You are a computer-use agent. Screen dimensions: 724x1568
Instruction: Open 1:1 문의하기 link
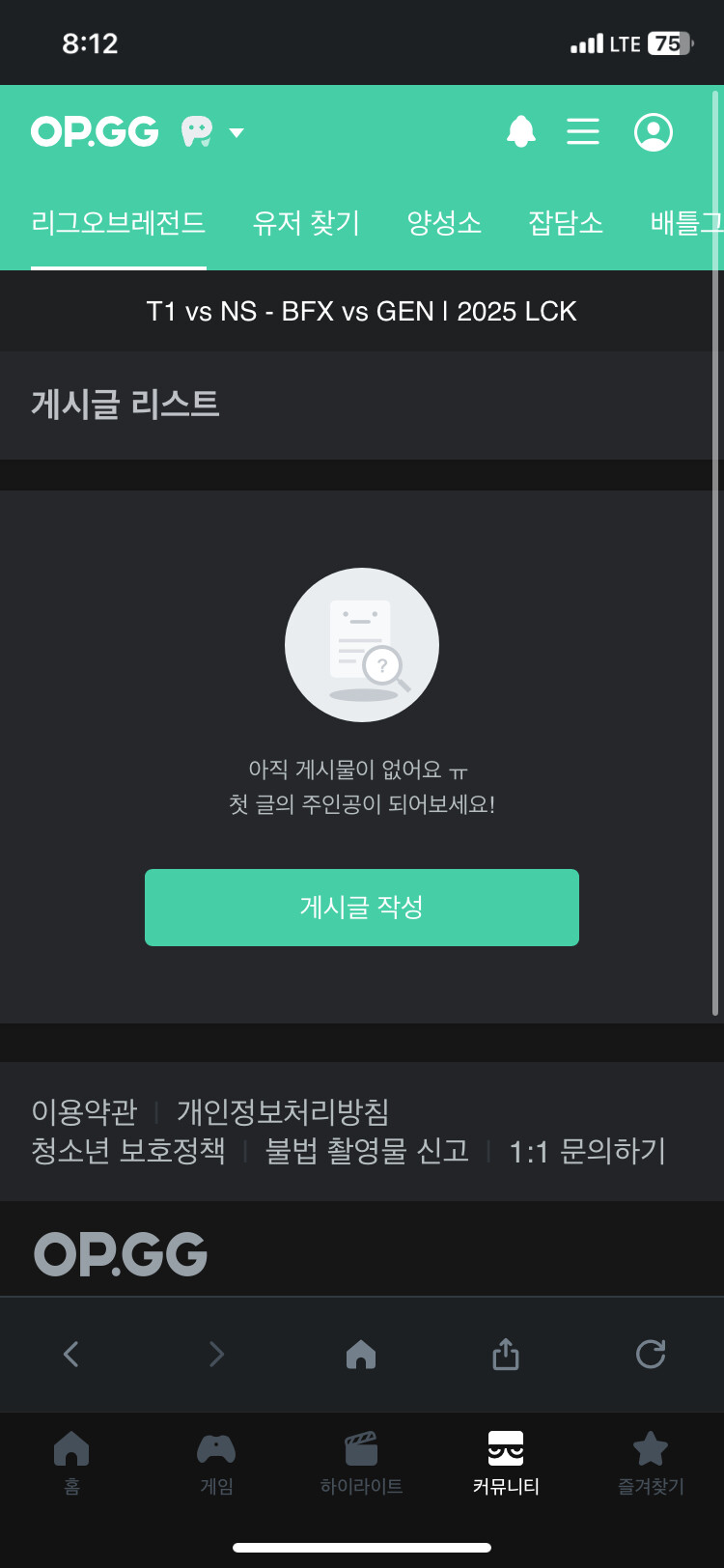click(x=587, y=1151)
